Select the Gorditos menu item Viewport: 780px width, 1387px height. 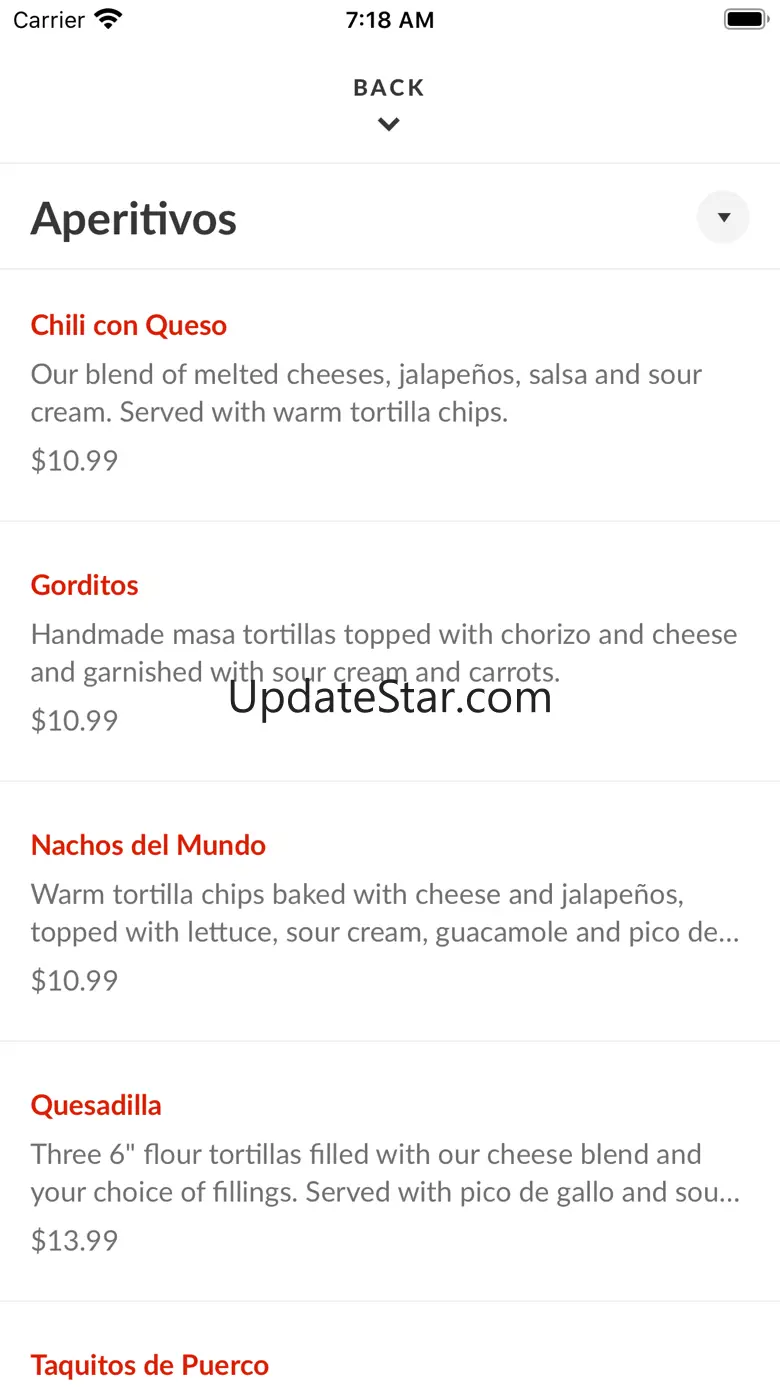click(85, 586)
